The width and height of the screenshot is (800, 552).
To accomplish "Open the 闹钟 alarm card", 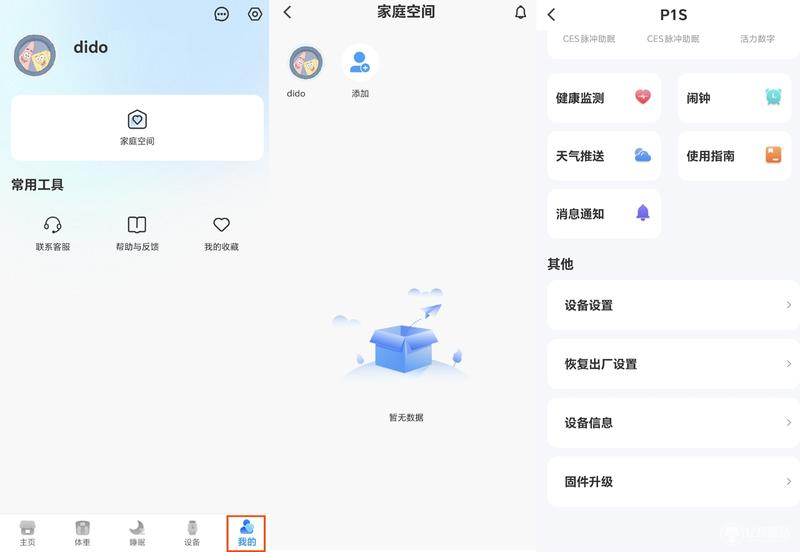I will click(734, 98).
